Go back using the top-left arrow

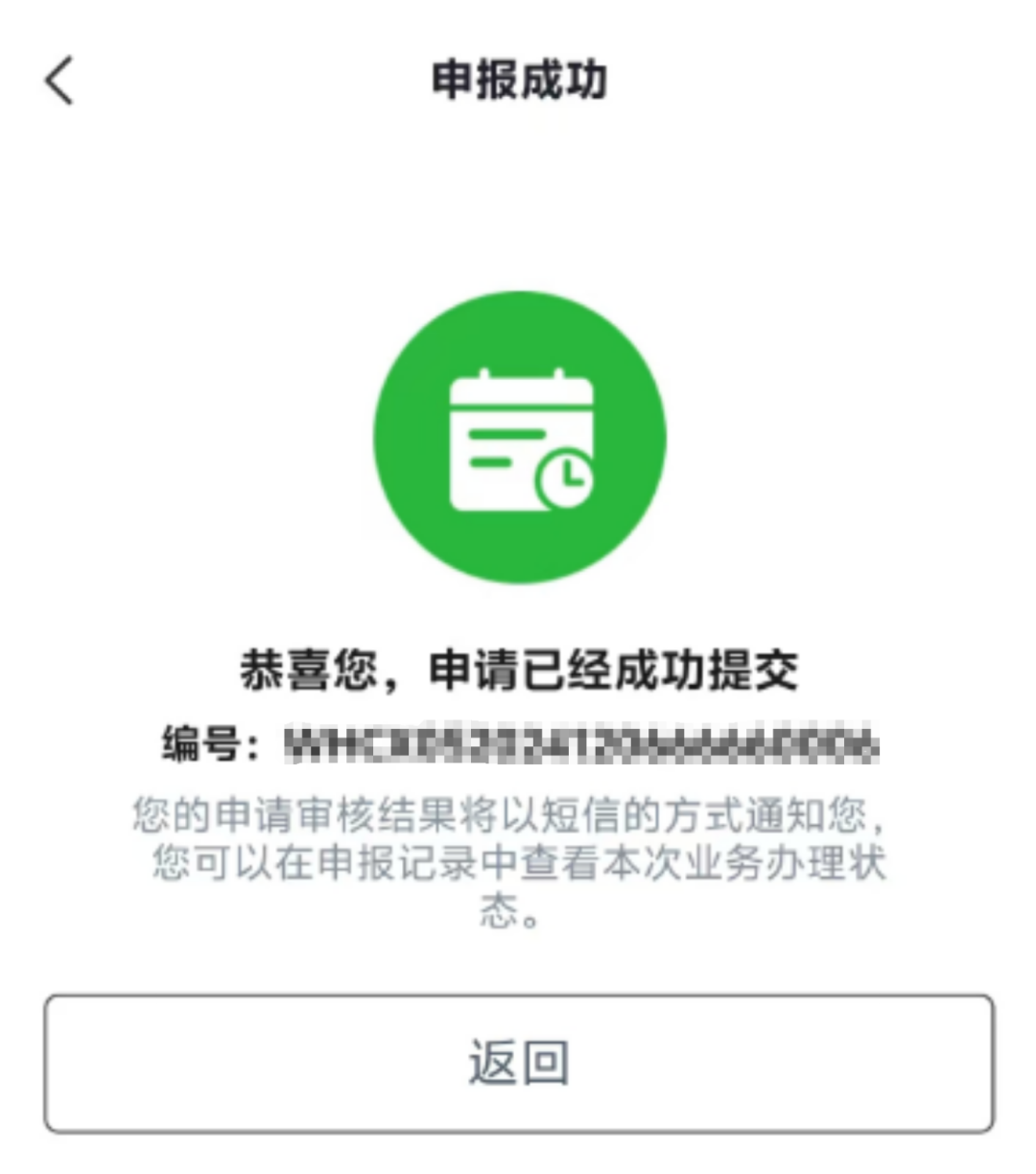pos(59,81)
